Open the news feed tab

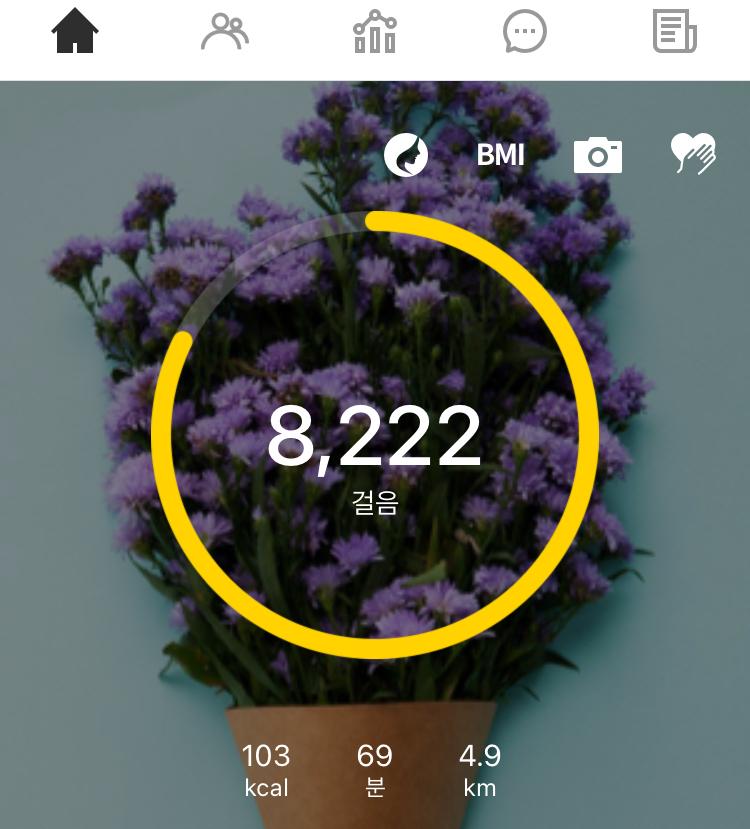[x=675, y=32]
